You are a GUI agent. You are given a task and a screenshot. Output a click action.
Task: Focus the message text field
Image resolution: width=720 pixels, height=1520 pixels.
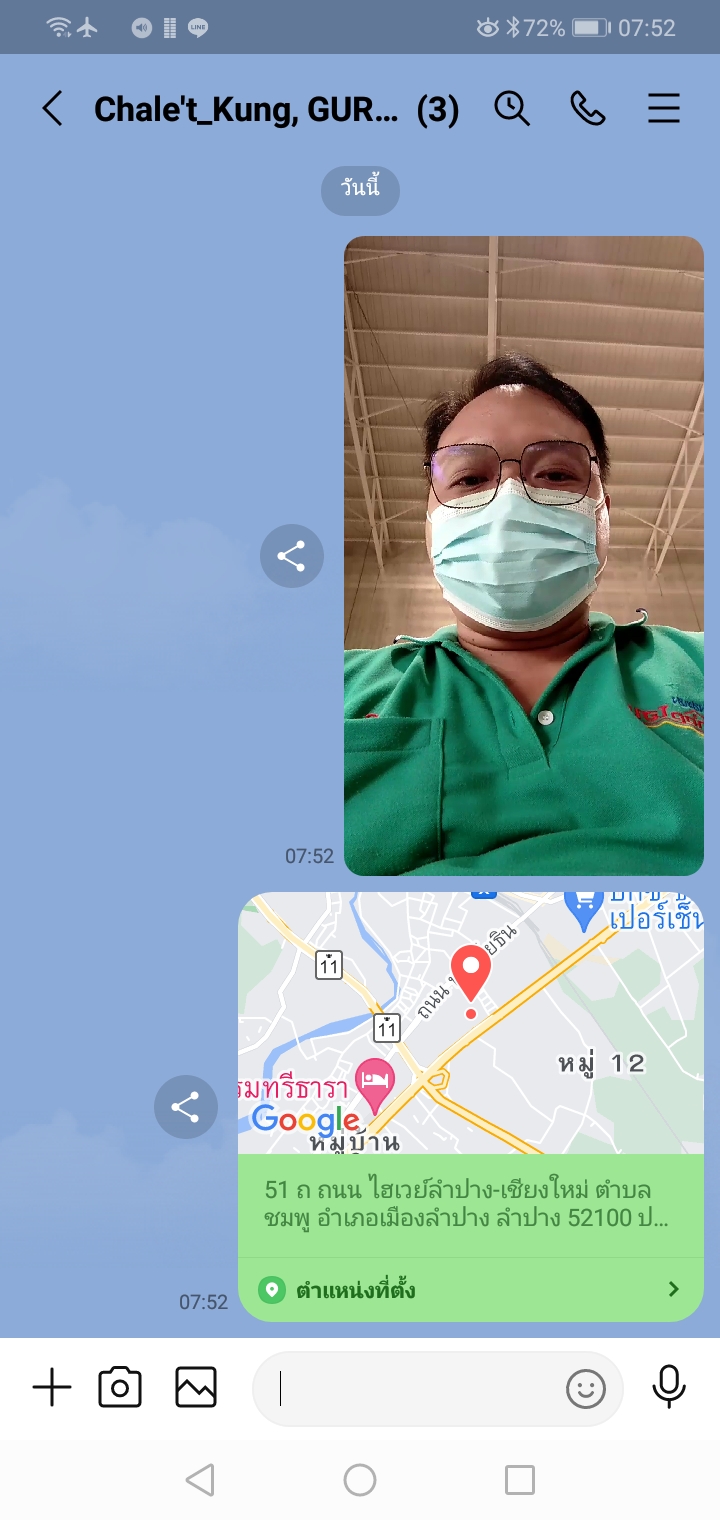click(x=410, y=1388)
